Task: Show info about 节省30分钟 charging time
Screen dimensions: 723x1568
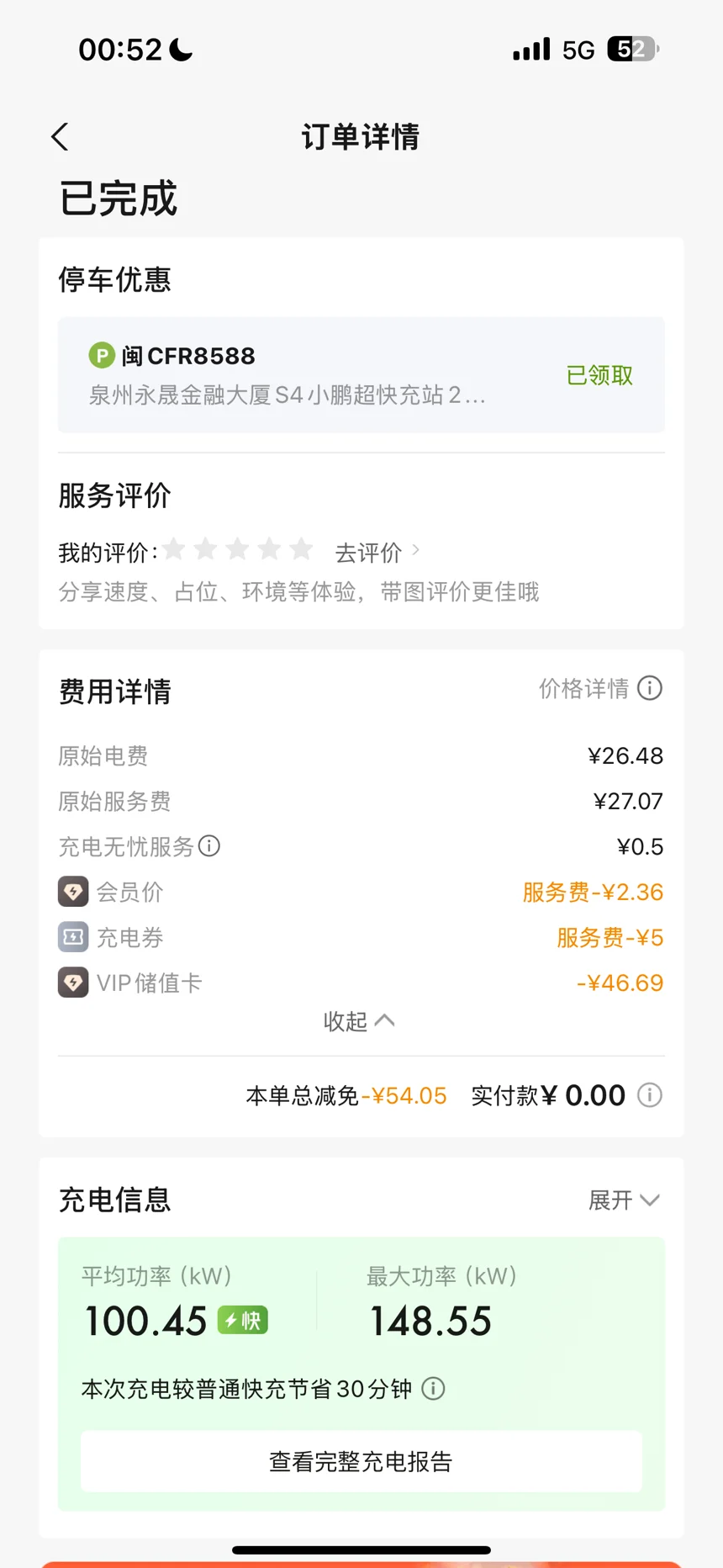Action: pyautogui.click(x=433, y=1389)
